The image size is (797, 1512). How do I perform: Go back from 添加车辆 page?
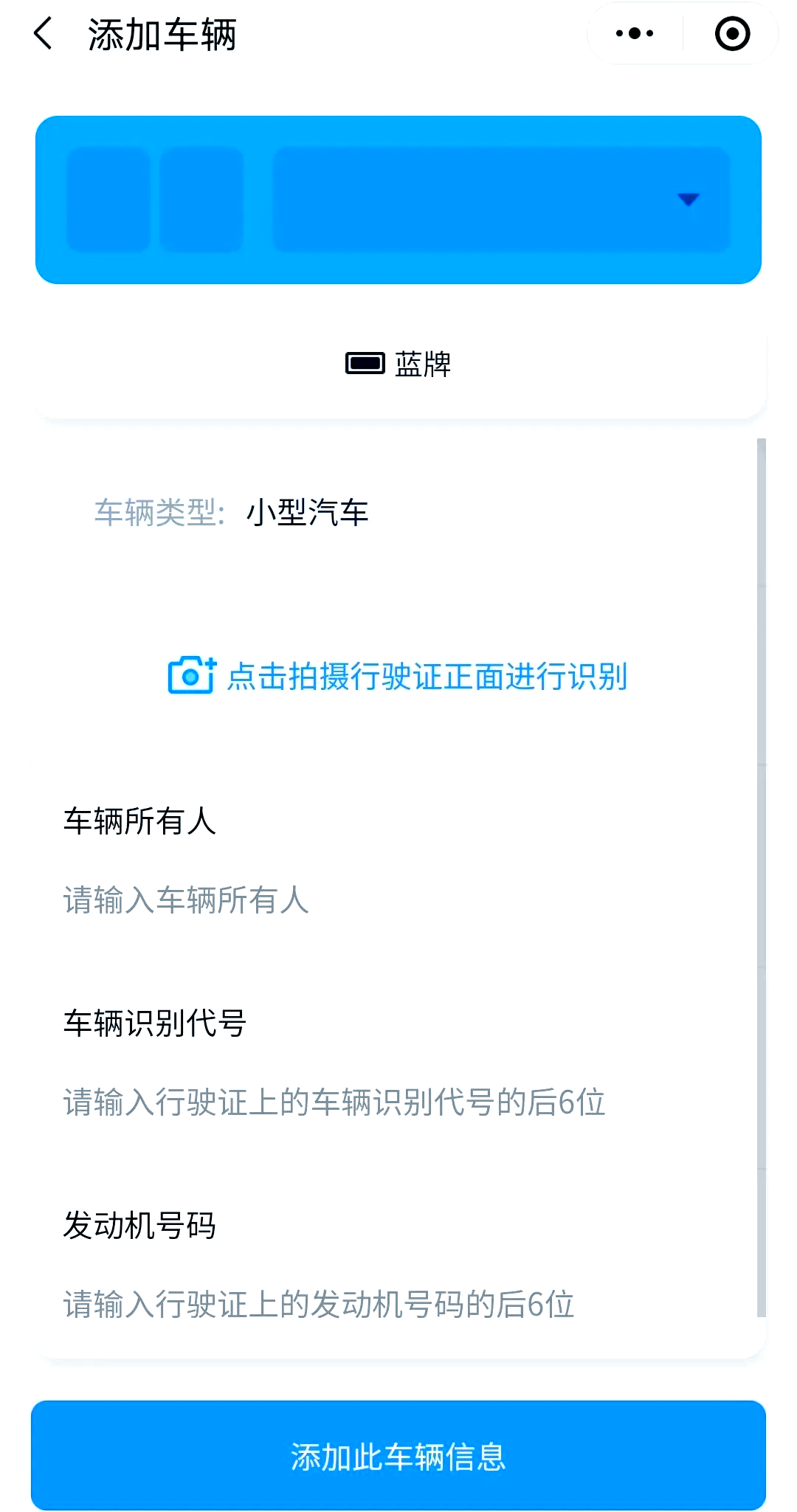(x=44, y=35)
